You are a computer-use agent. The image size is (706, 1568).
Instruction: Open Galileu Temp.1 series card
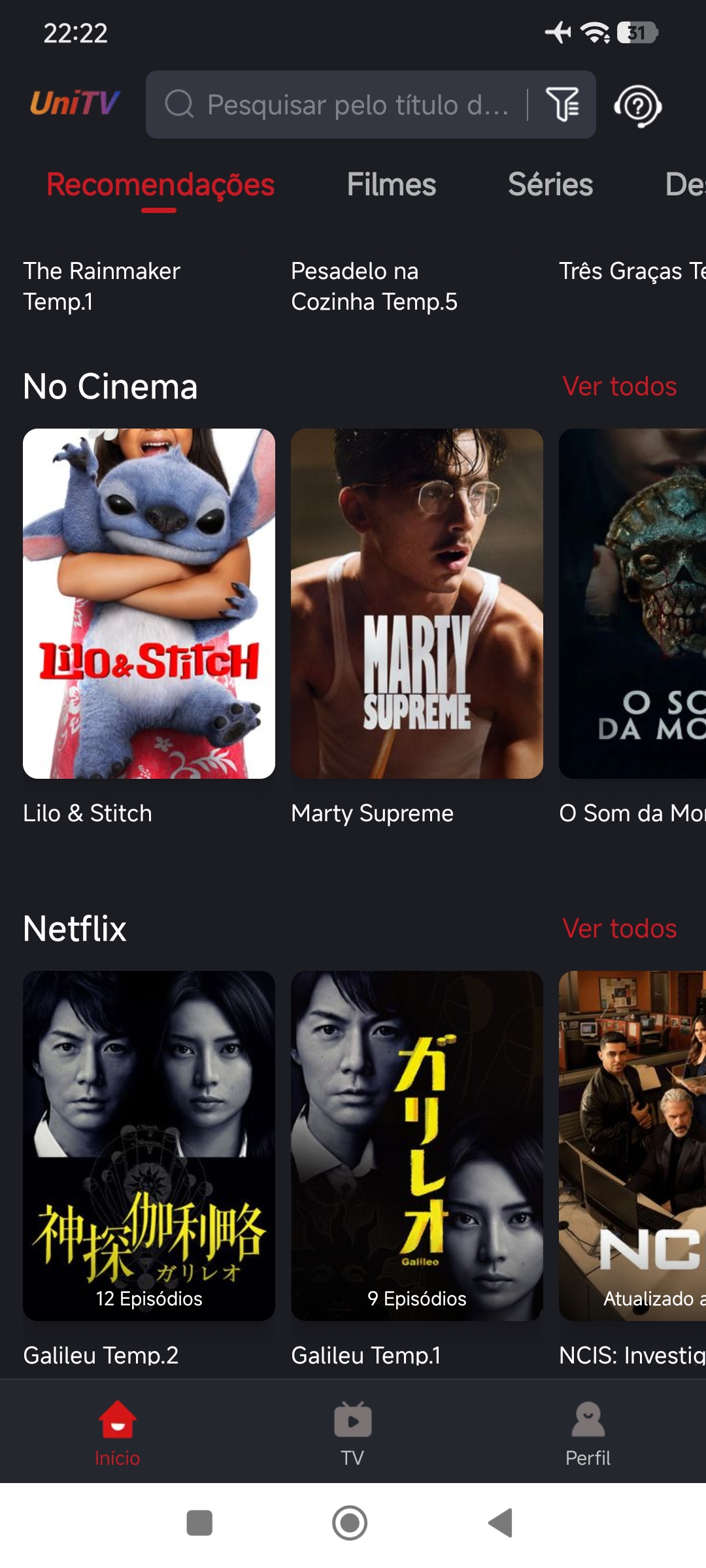[x=417, y=1145]
